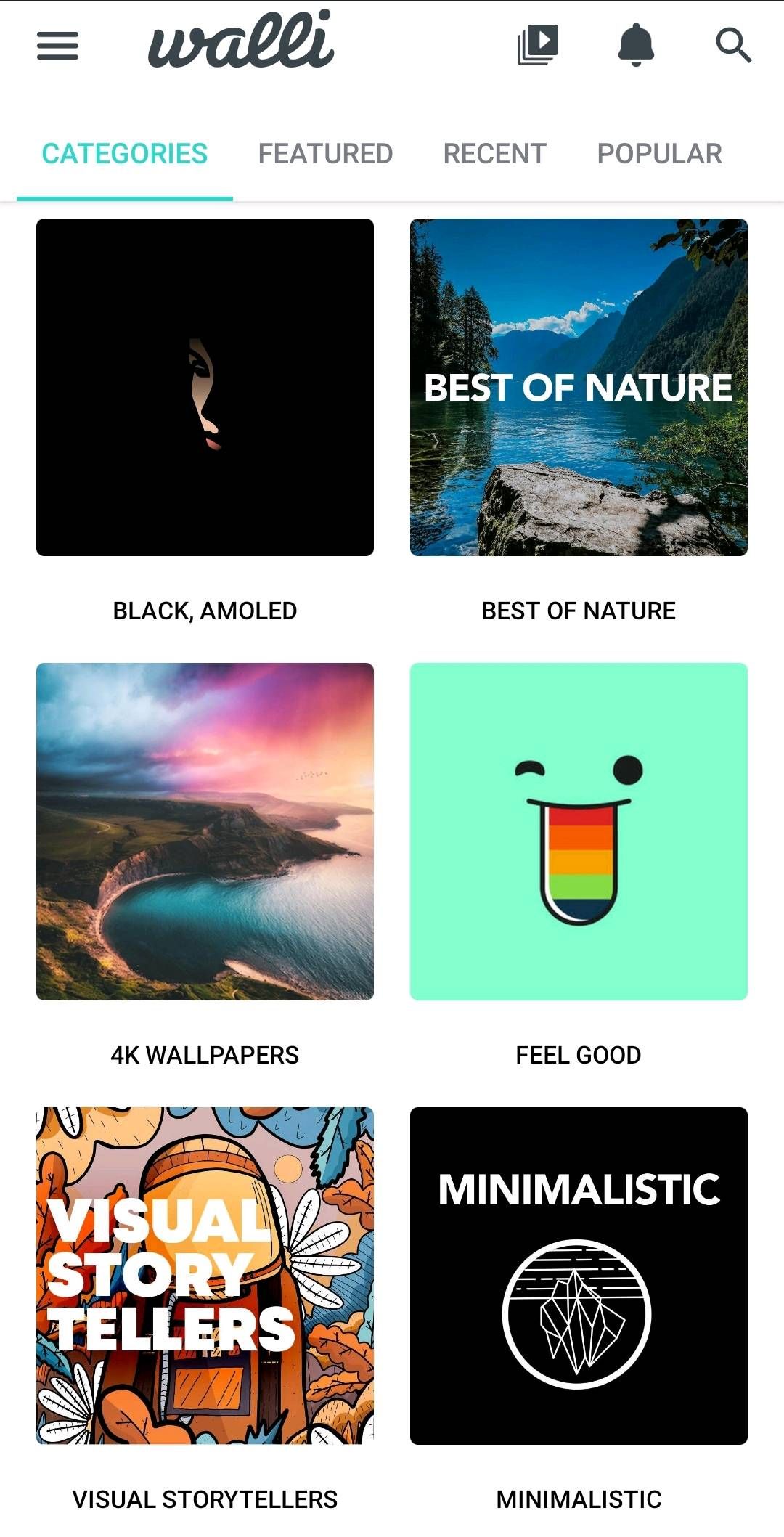Viewport: 784px width, 1537px height.
Task: Switch to the Featured tab
Action: pyautogui.click(x=325, y=154)
